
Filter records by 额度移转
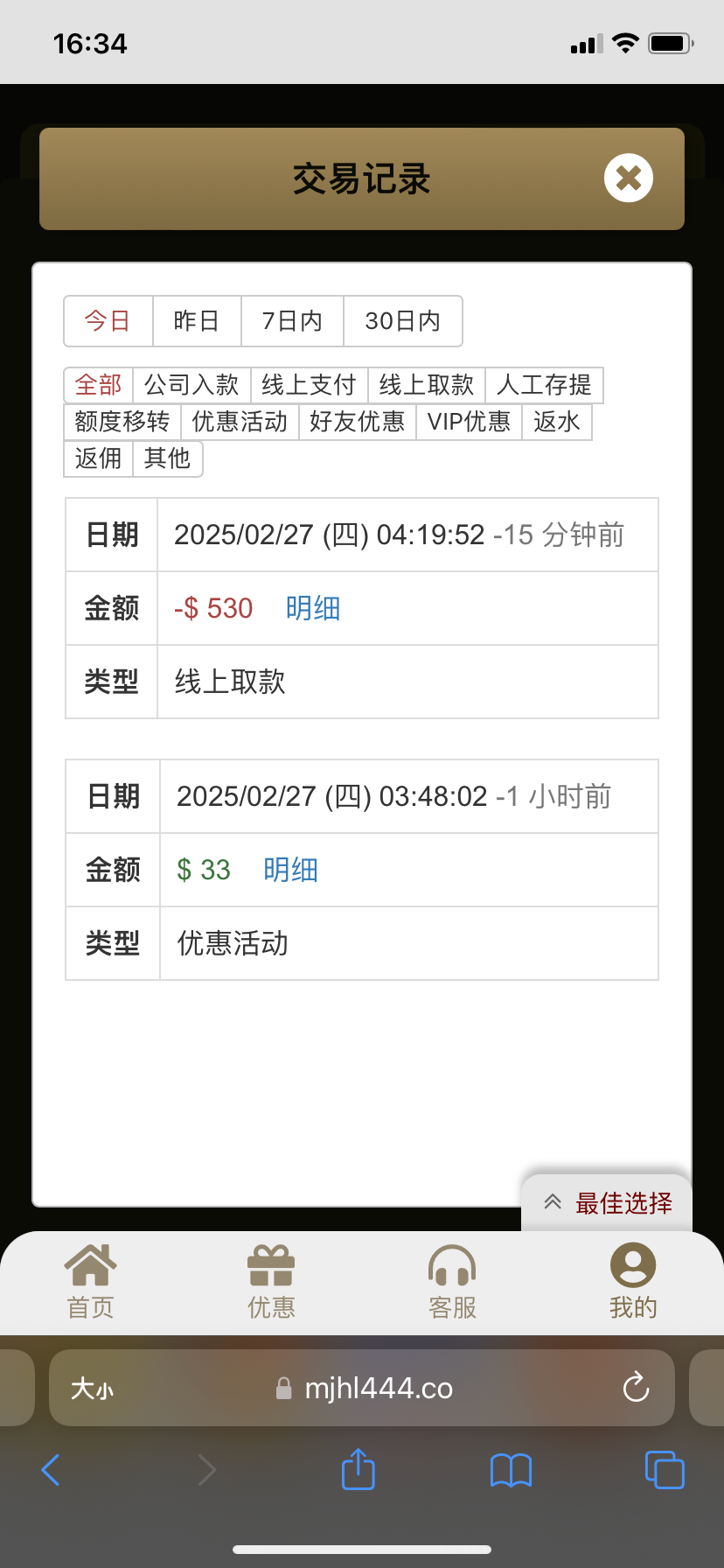click(x=122, y=422)
